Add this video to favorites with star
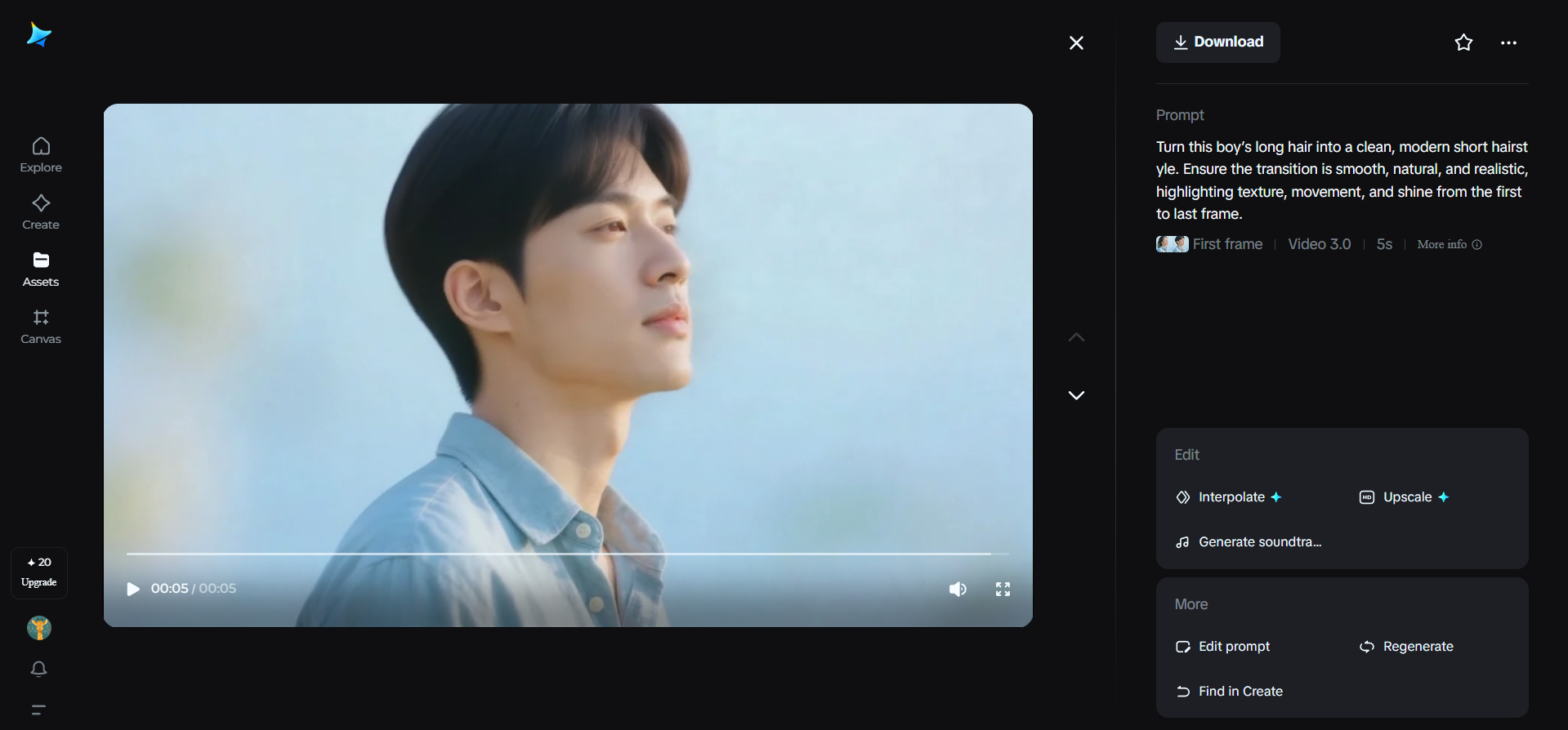The image size is (1568, 730). [1463, 42]
